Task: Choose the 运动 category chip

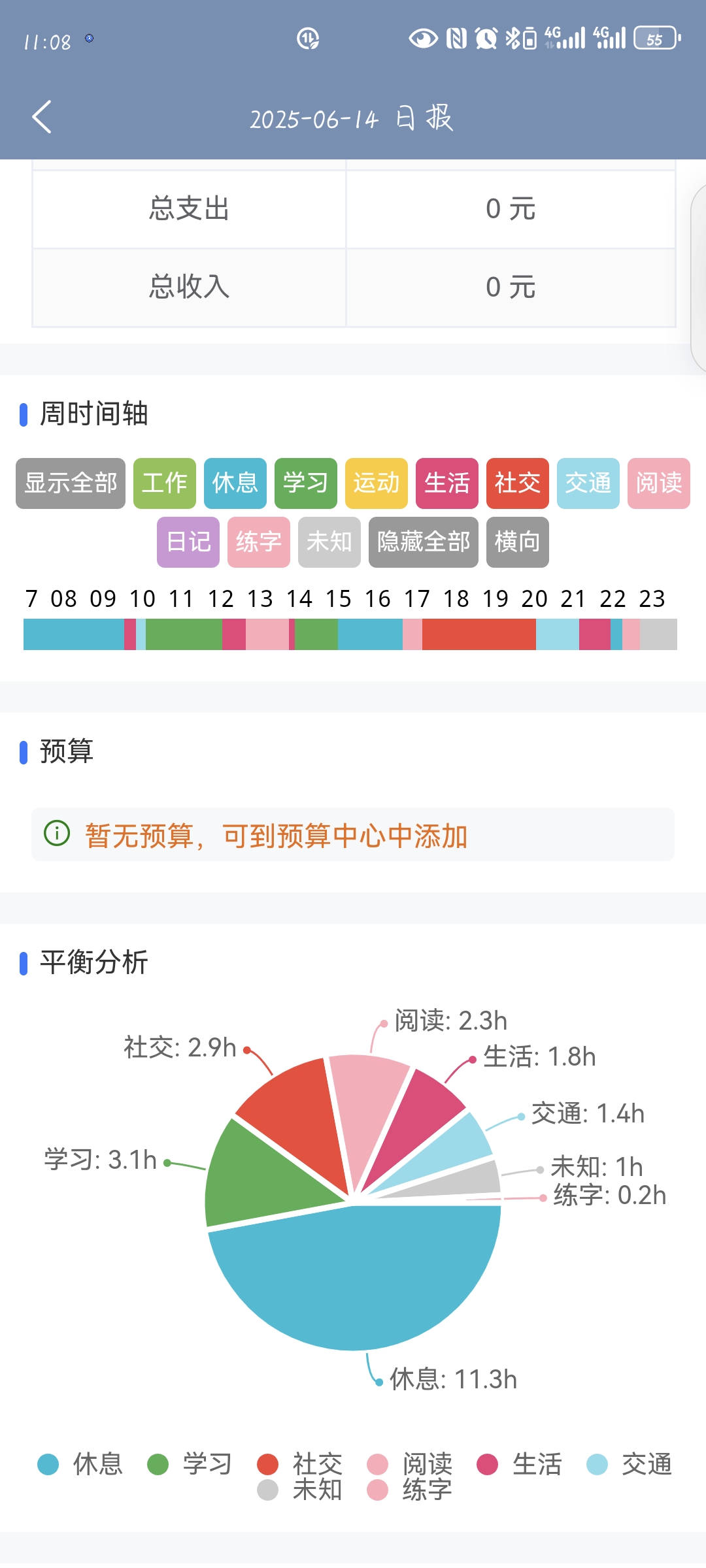Action: tap(377, 483)
